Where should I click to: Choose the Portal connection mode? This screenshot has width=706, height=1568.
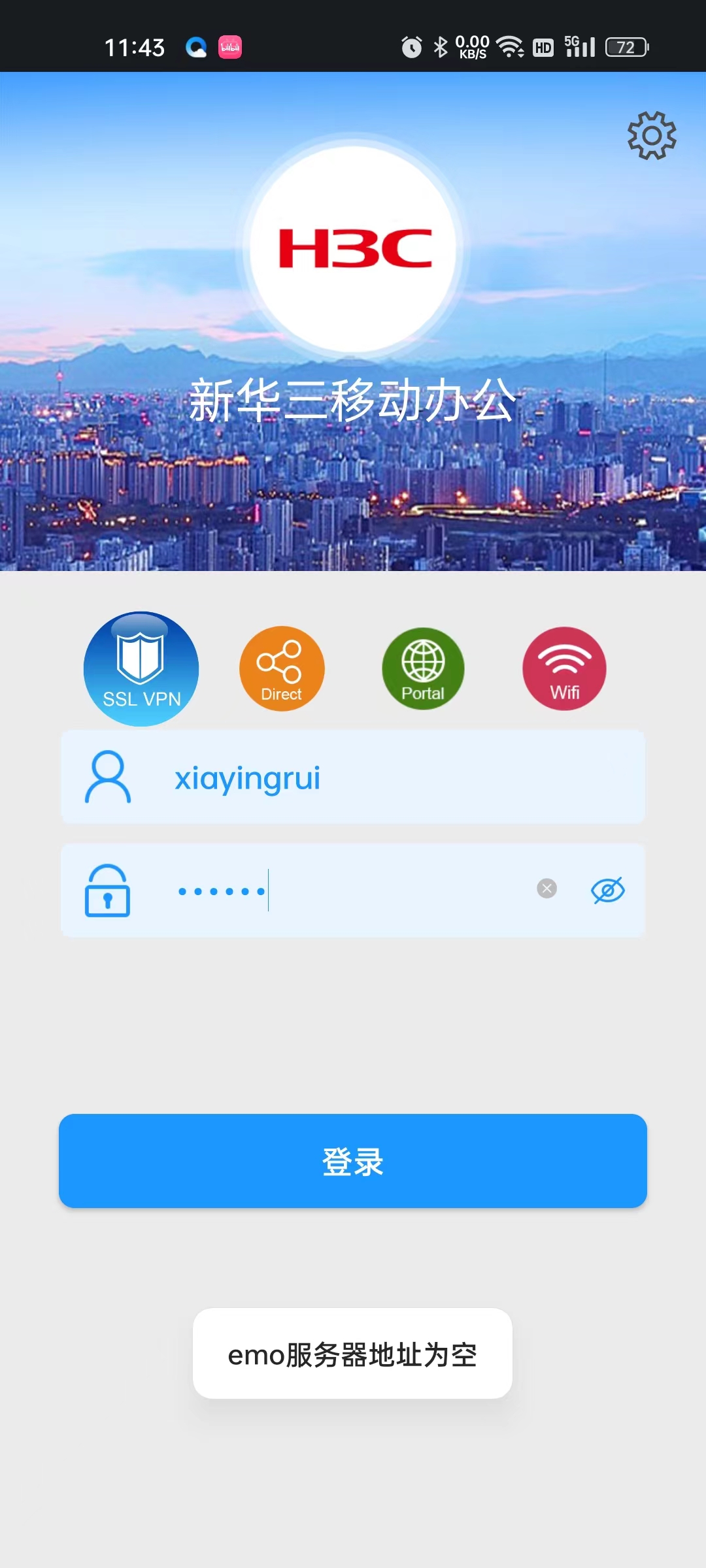tap(423, 669)
